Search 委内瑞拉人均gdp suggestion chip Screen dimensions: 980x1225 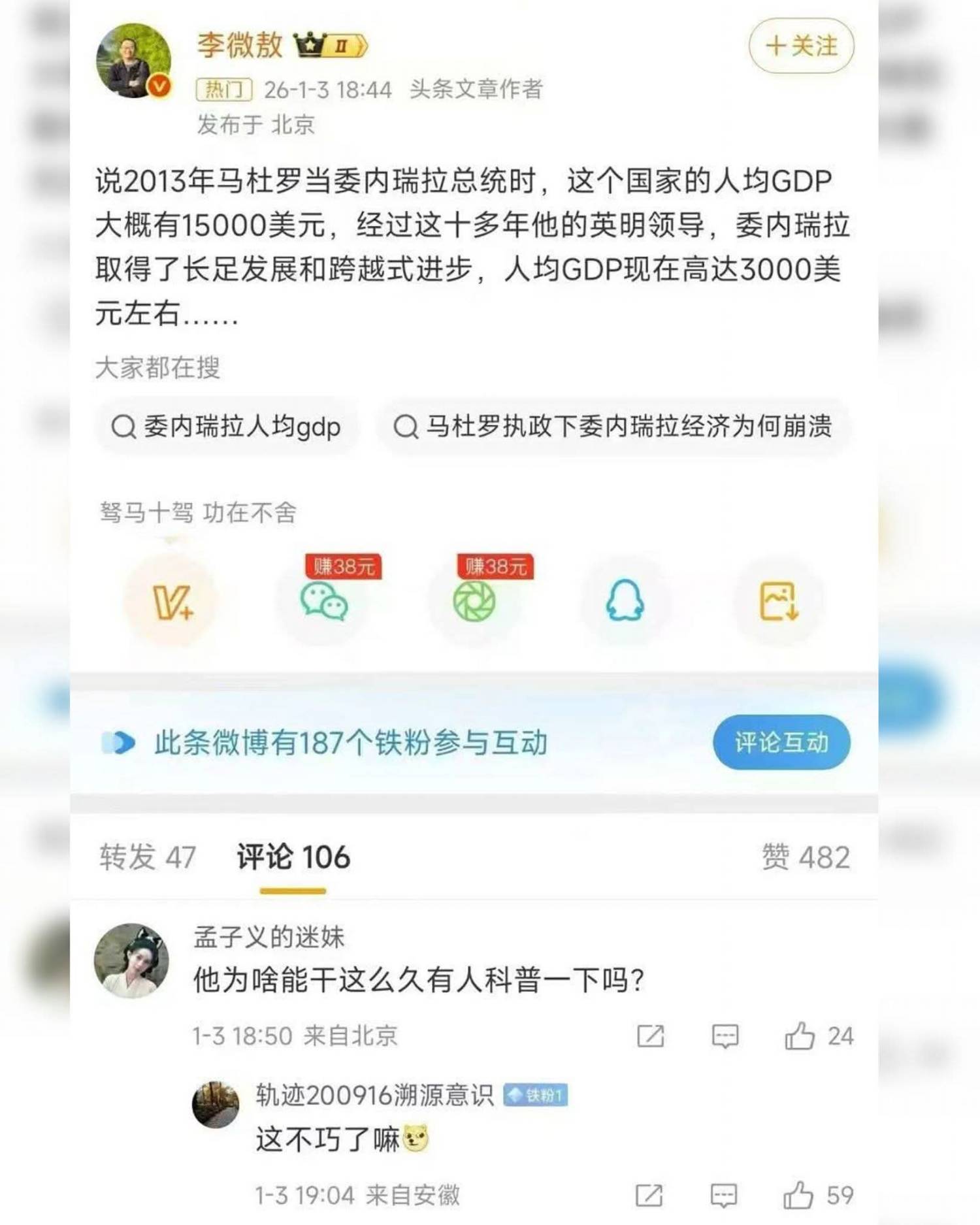point(227,427)
